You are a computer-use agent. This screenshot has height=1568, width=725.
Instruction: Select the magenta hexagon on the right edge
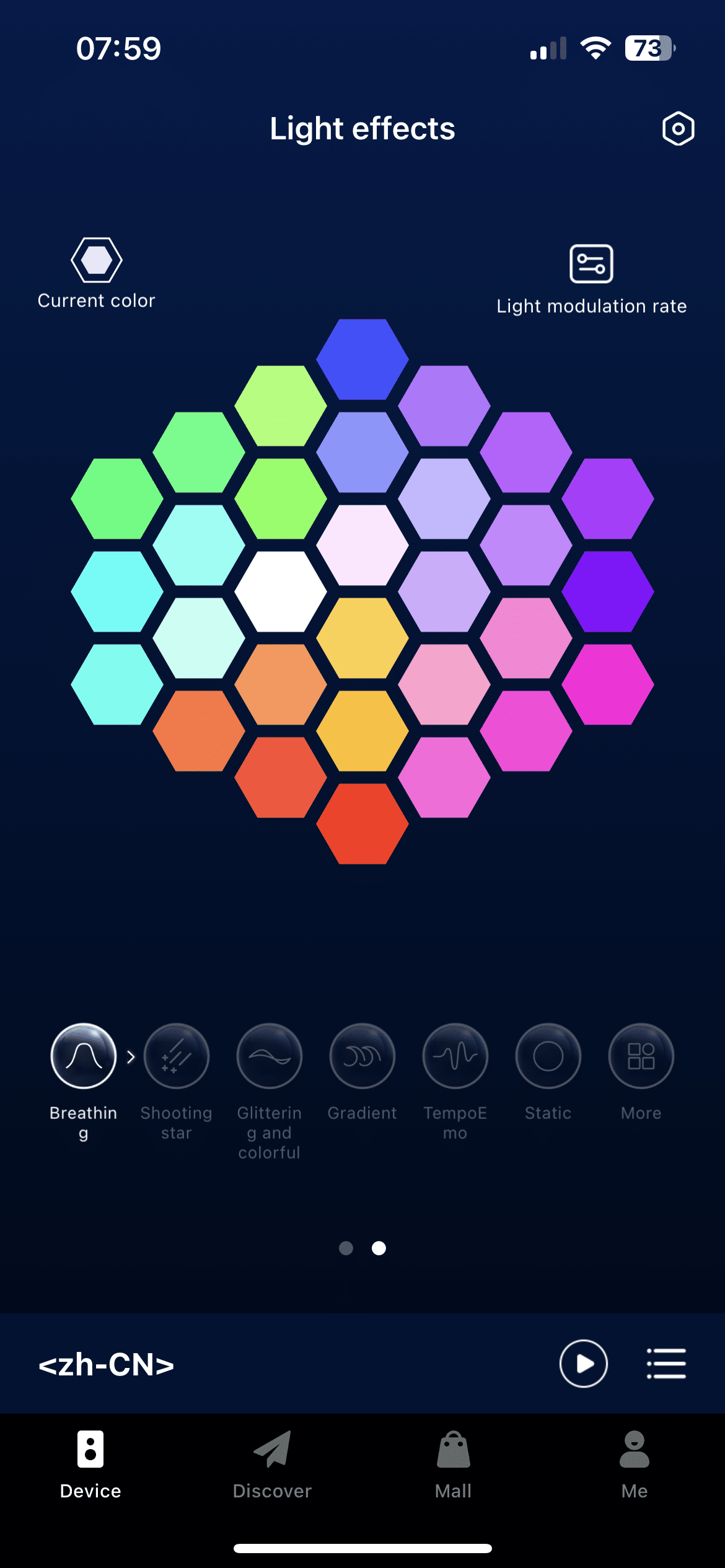(608, 684)
